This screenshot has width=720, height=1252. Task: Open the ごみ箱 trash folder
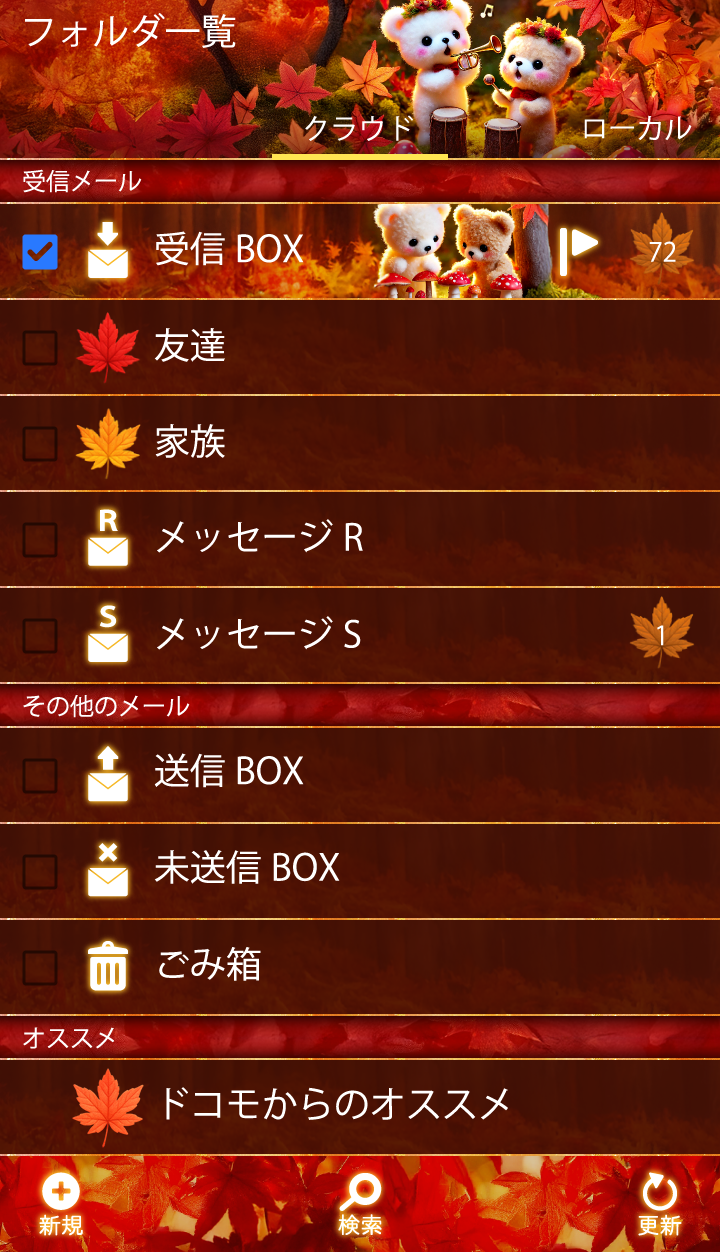(x=208, y=966)
